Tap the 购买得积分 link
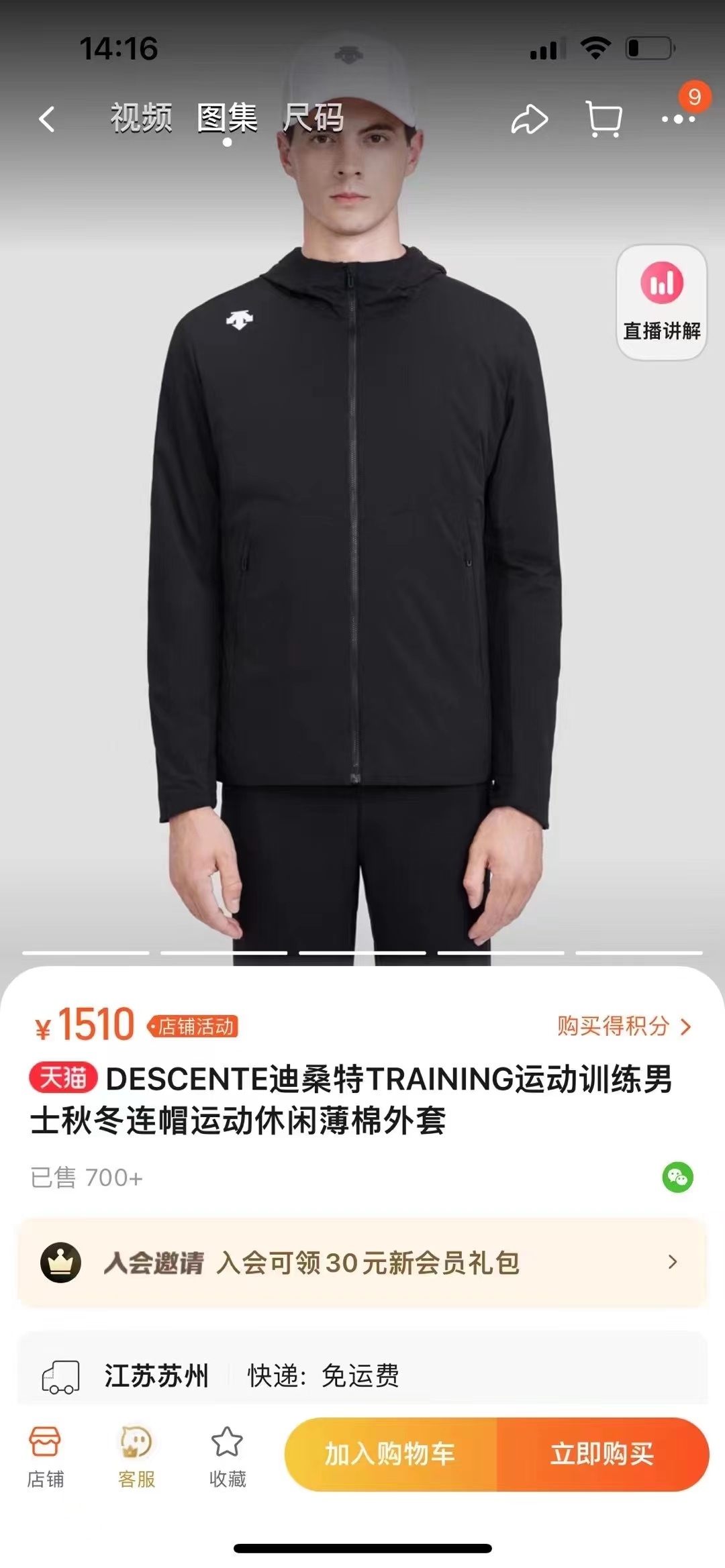The height and width of the screenshot is (1568, 725). point(623,1026)
